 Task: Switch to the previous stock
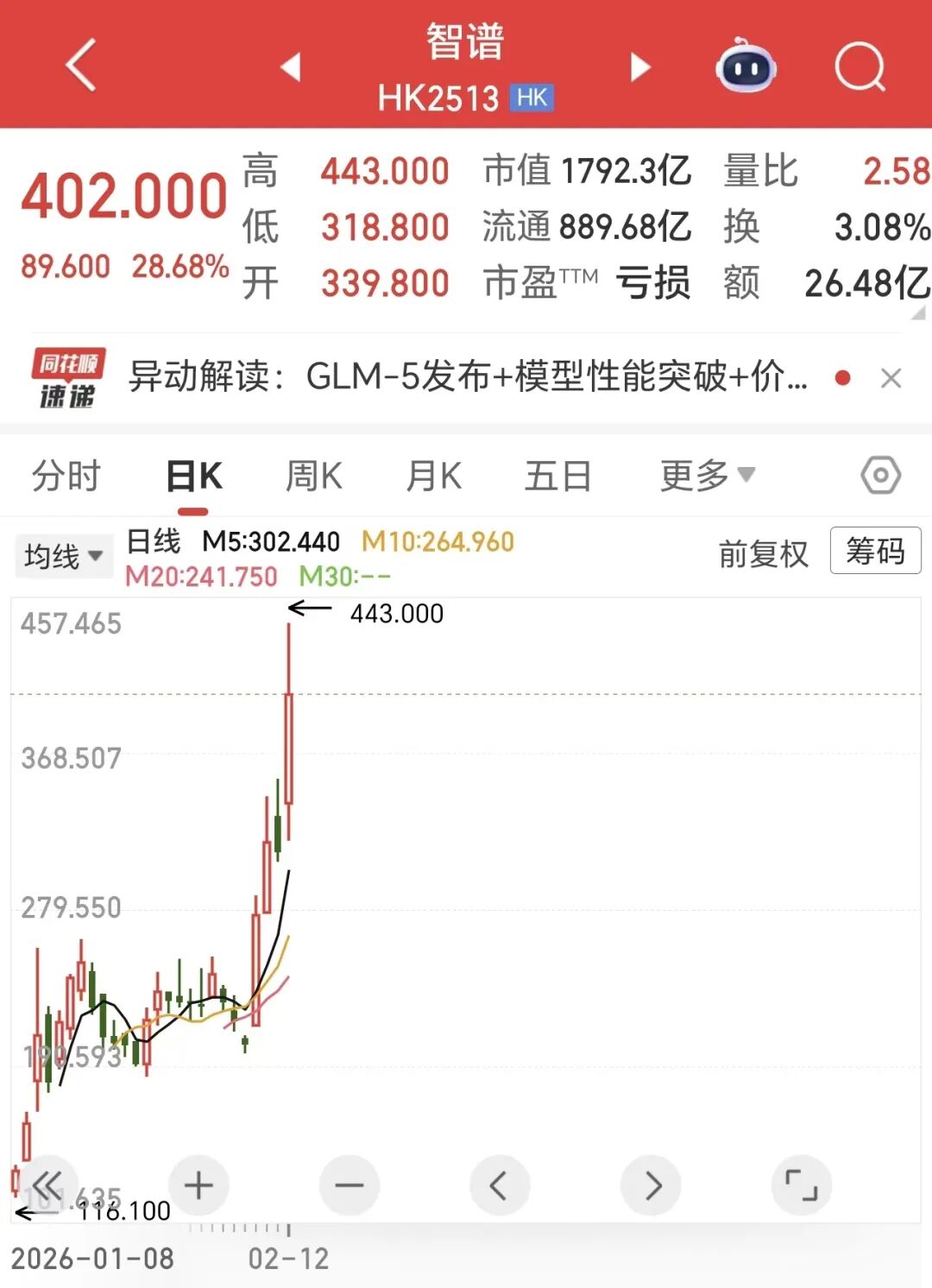(291, 66)
